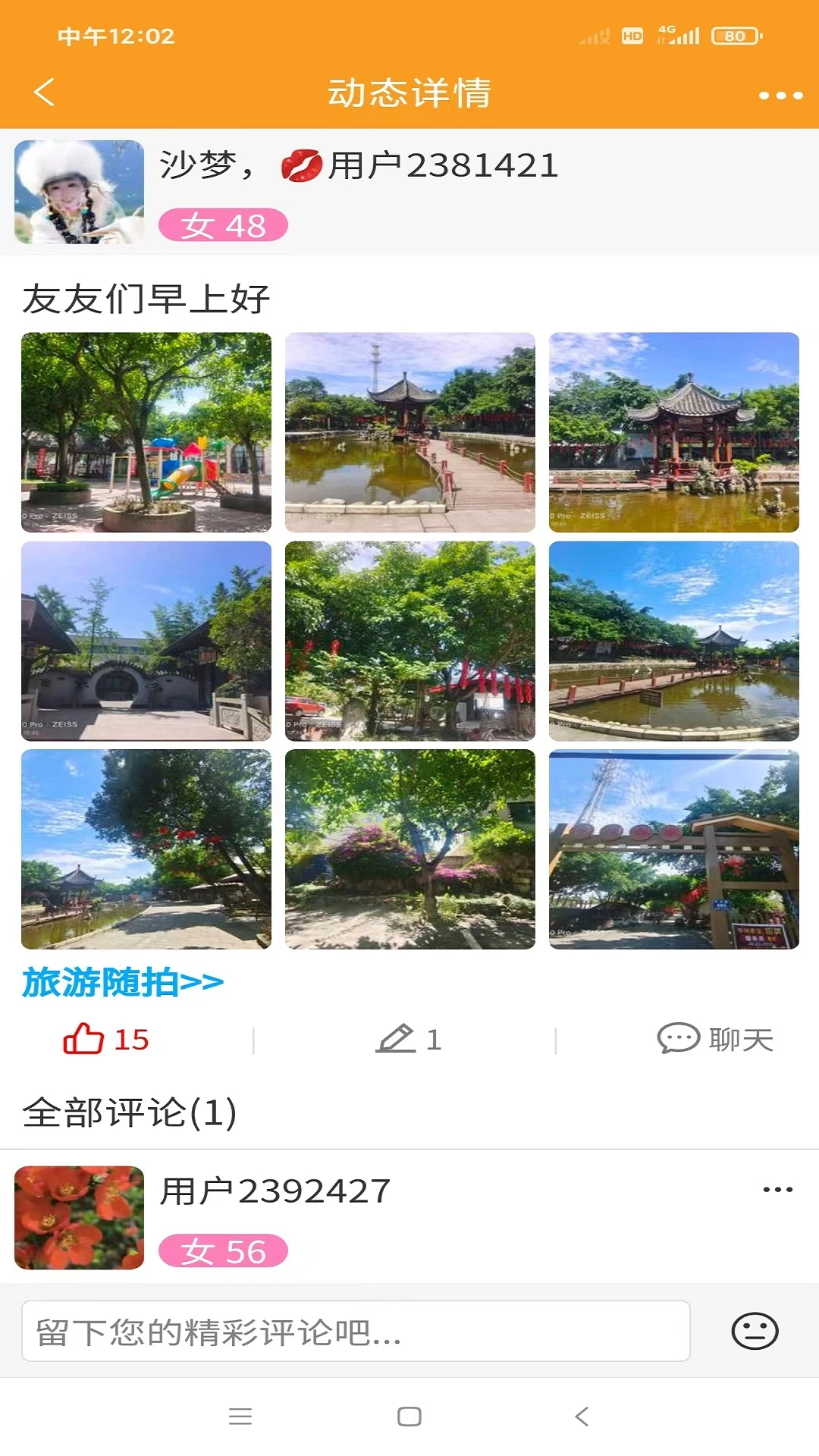
Task: Open the pavilion pond photo thumbnail
Action: tap(410, 432)
